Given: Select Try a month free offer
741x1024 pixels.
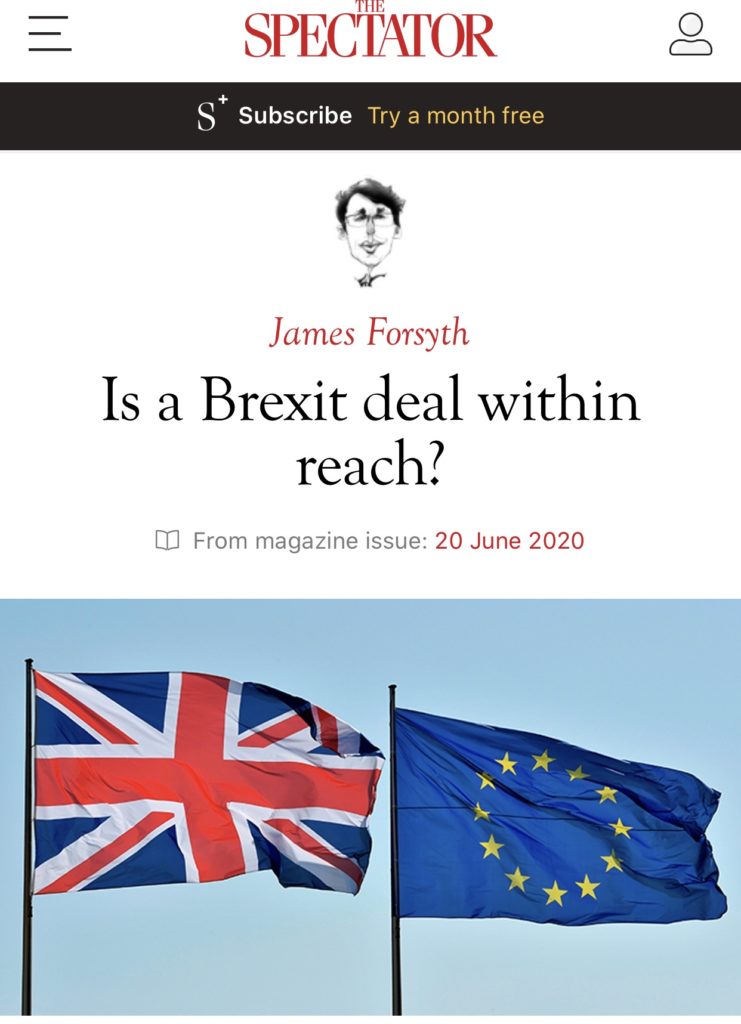Looking at the screenshot, I should (x=455, y=116).
